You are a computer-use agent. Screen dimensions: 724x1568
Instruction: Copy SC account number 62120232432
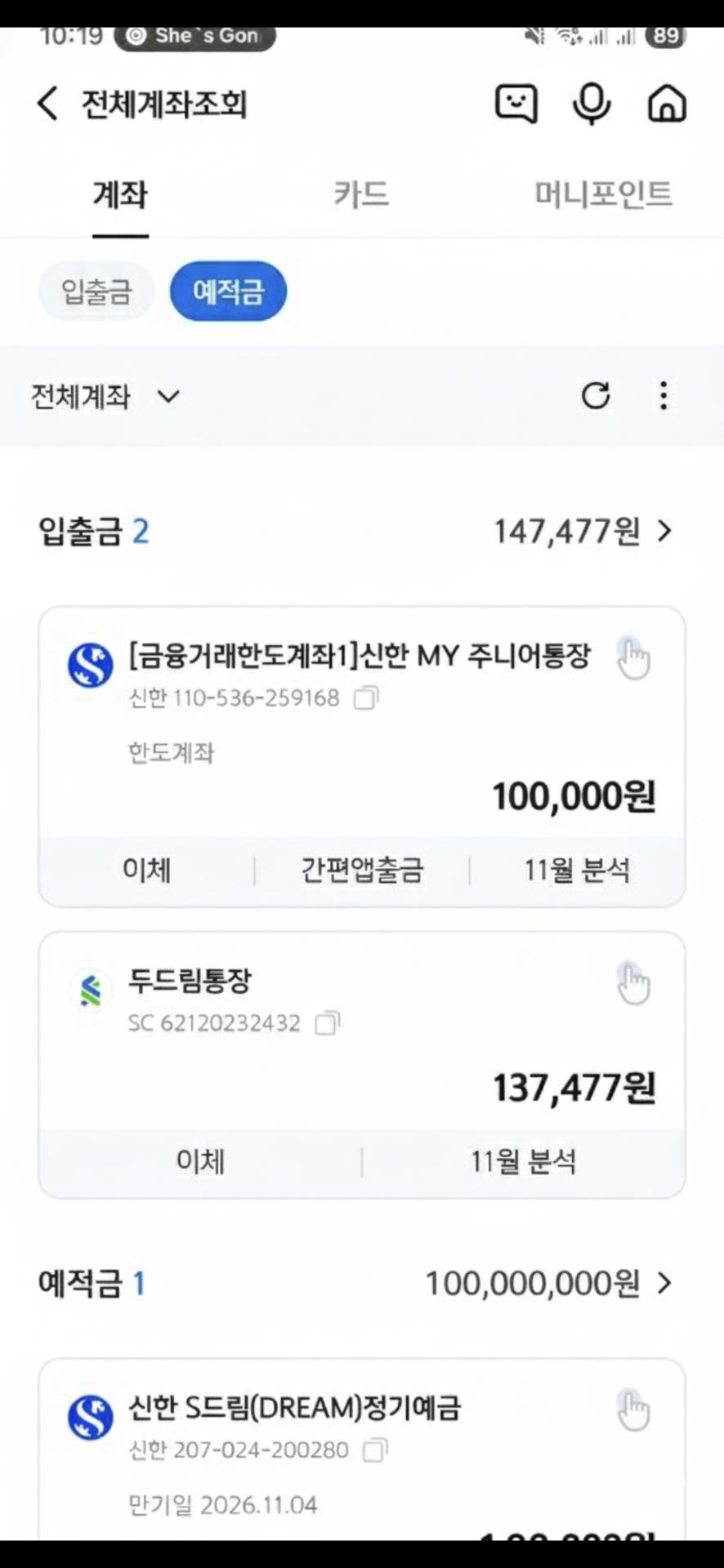327,1023
